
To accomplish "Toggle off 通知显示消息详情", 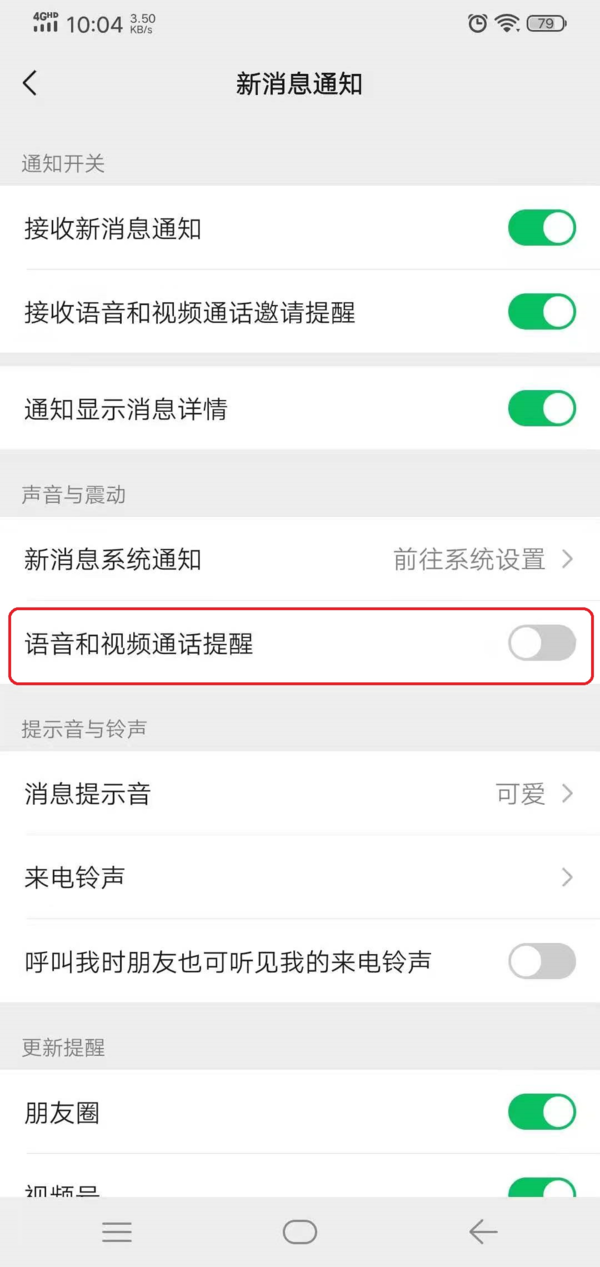I will (x=541, y=408).
